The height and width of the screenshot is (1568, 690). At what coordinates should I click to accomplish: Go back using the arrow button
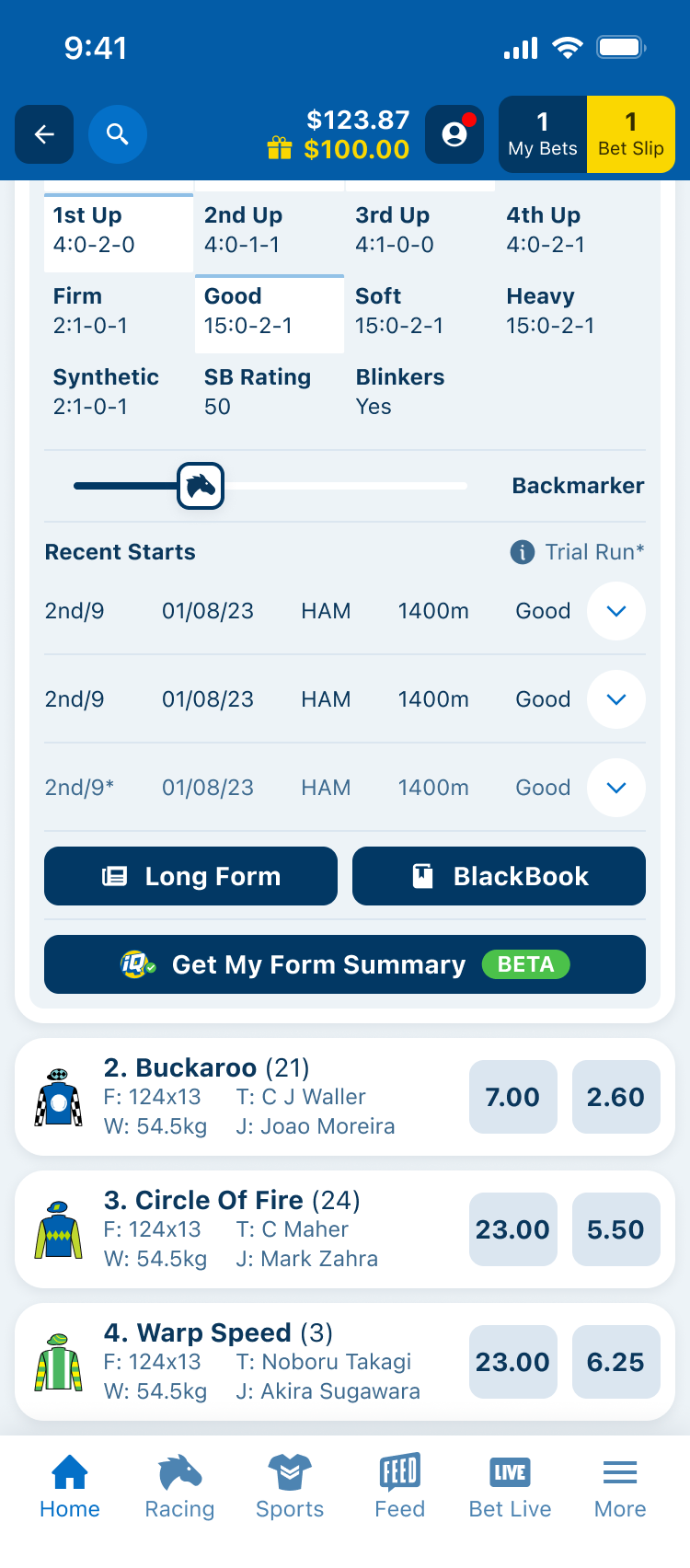44,134
